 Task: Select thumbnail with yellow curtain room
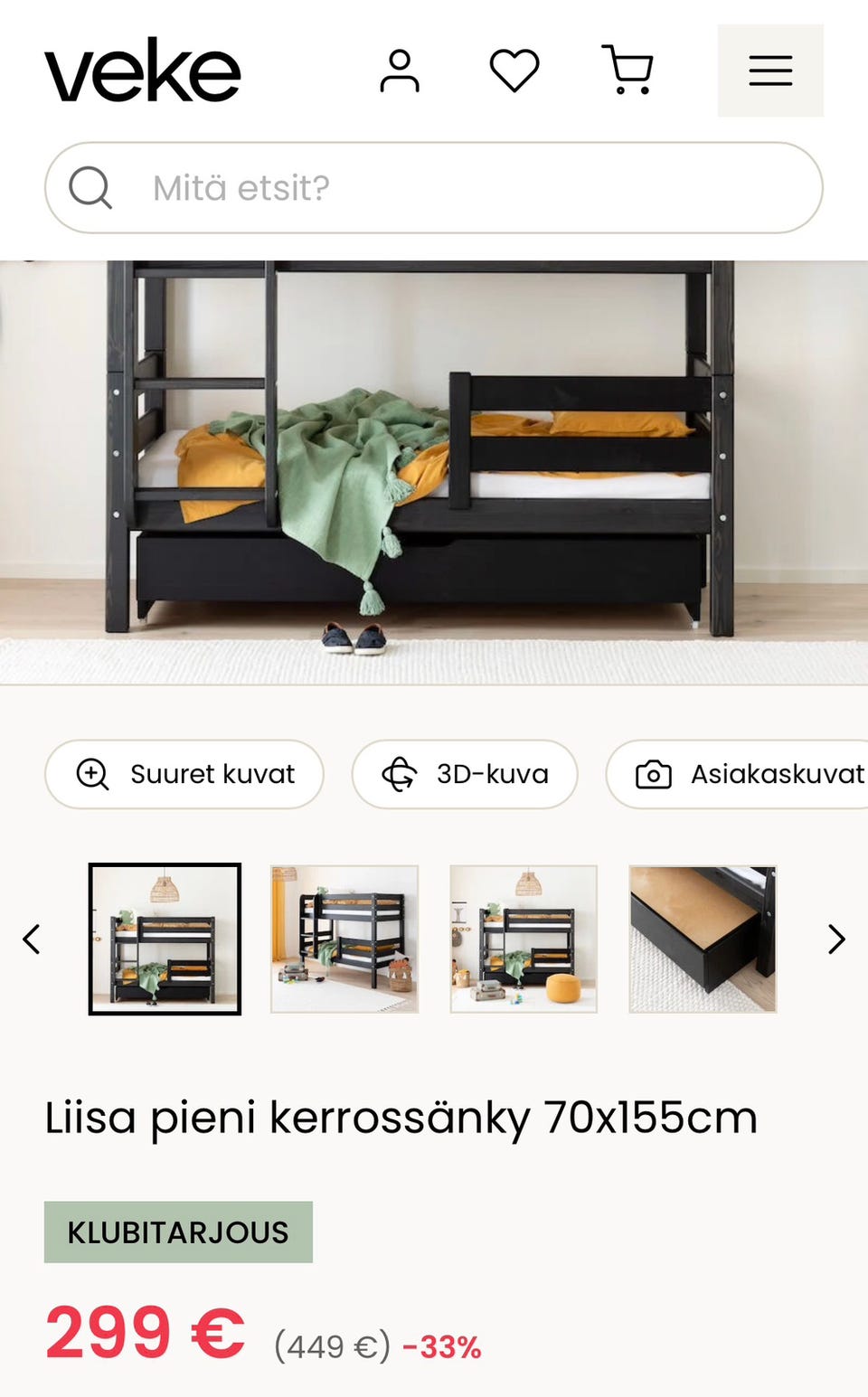point(344,939)
